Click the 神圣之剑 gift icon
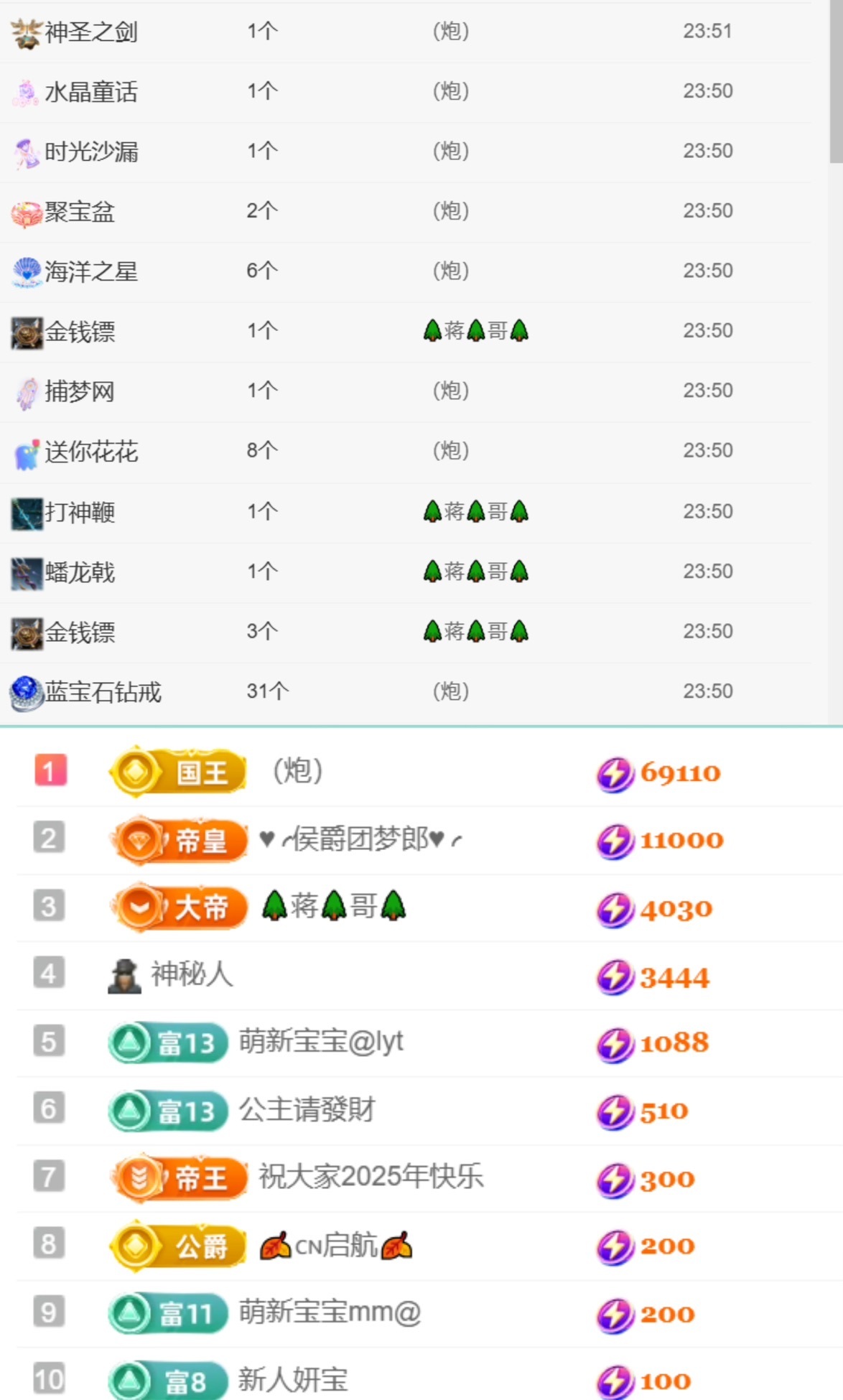Image resolution: width=843 pixels, height=1400 pixels. (x=25, y=30)
